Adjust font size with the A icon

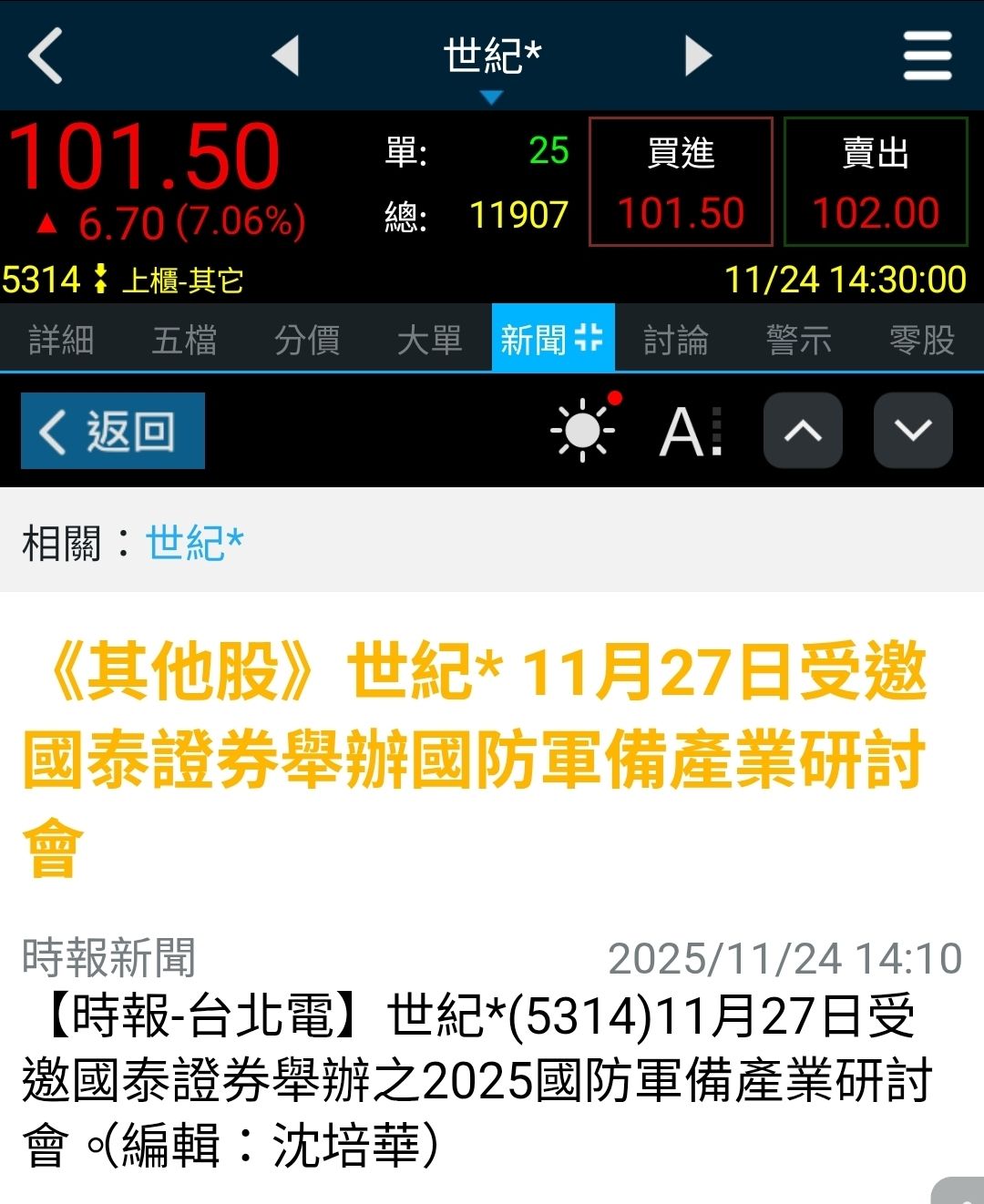(690, 431)
